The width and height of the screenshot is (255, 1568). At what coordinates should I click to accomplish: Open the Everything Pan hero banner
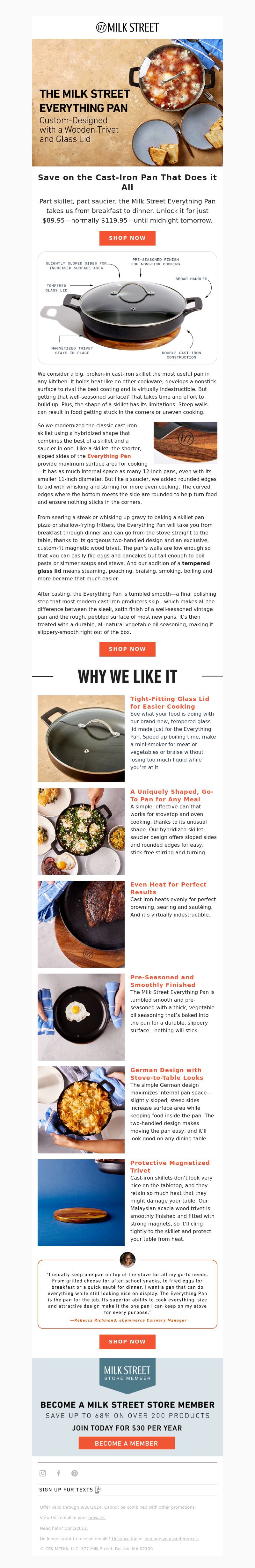click(127, 102)
